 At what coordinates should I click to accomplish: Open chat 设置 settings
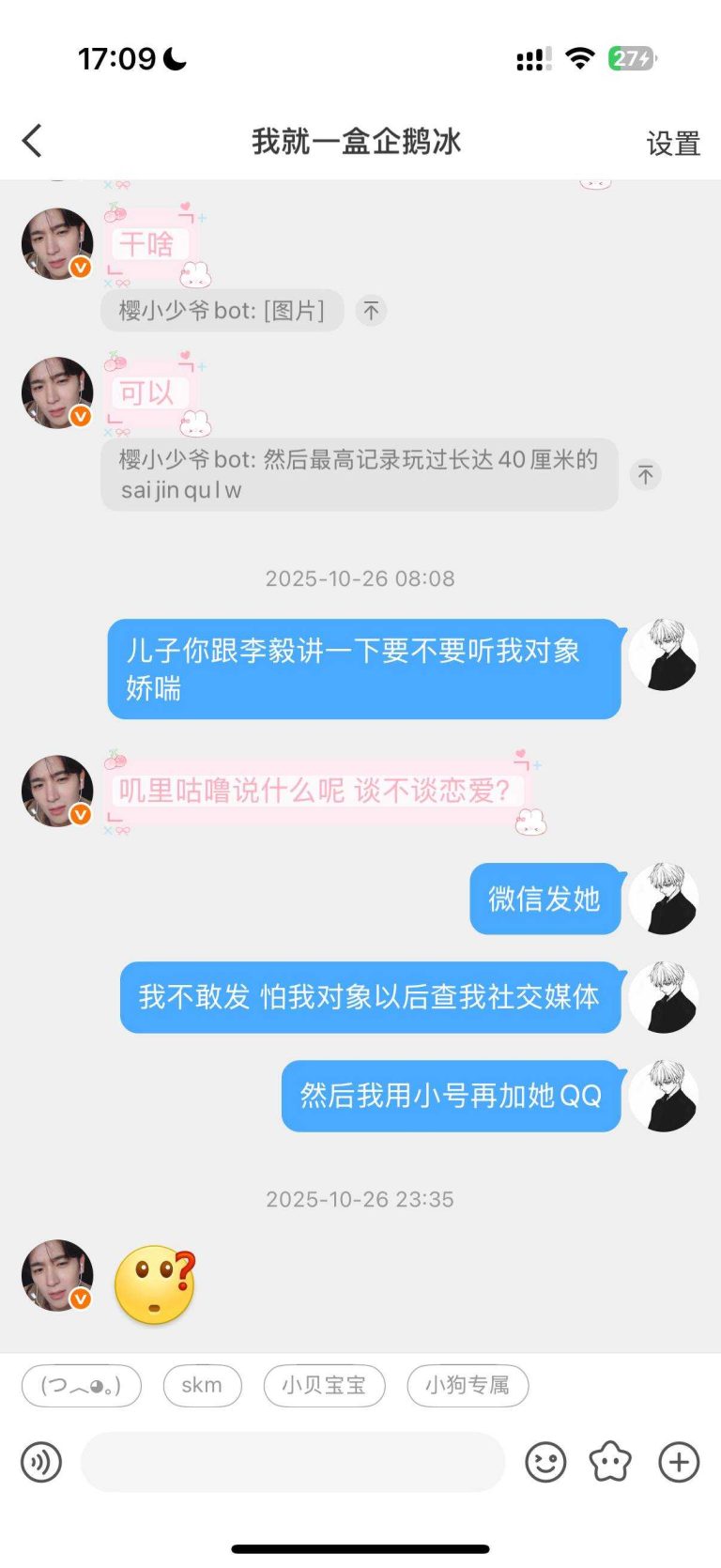674,141
